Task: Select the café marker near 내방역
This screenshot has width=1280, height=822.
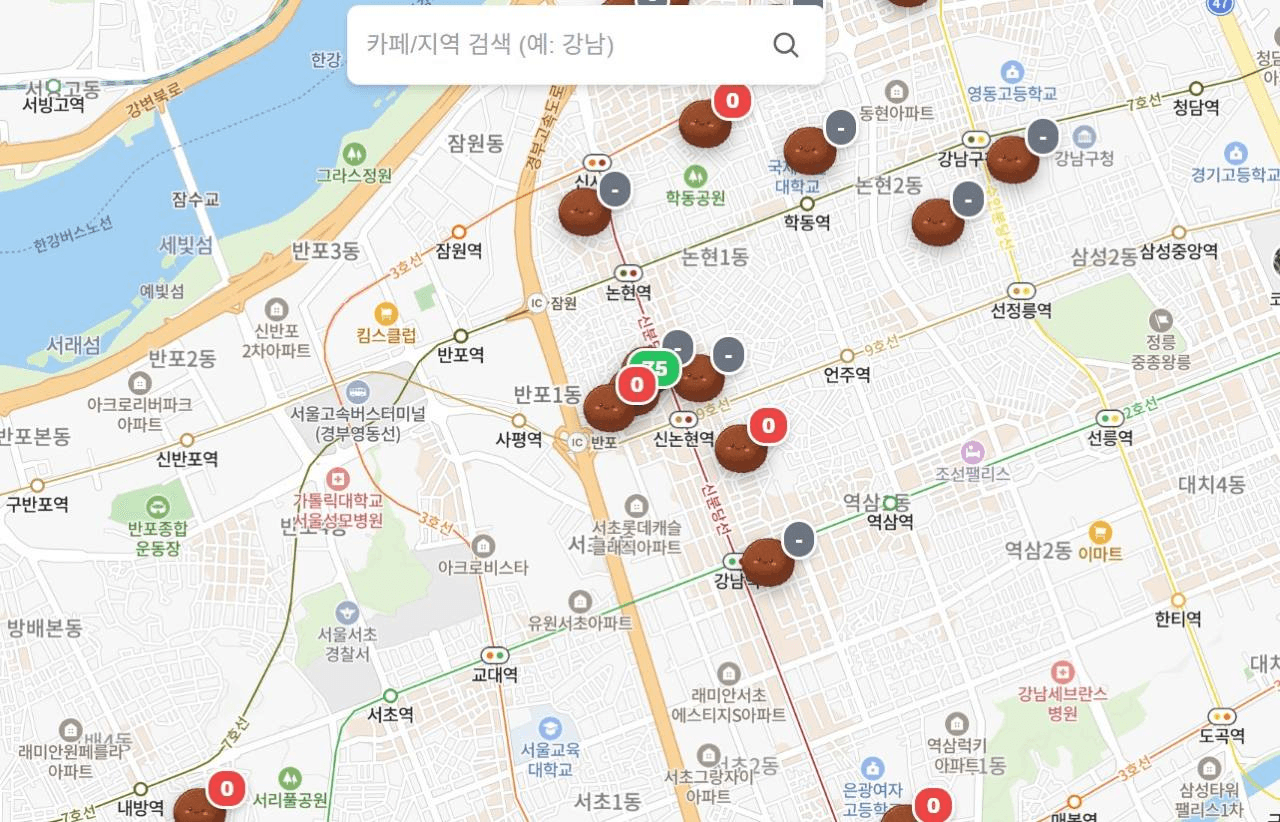Action: point(200,808)
